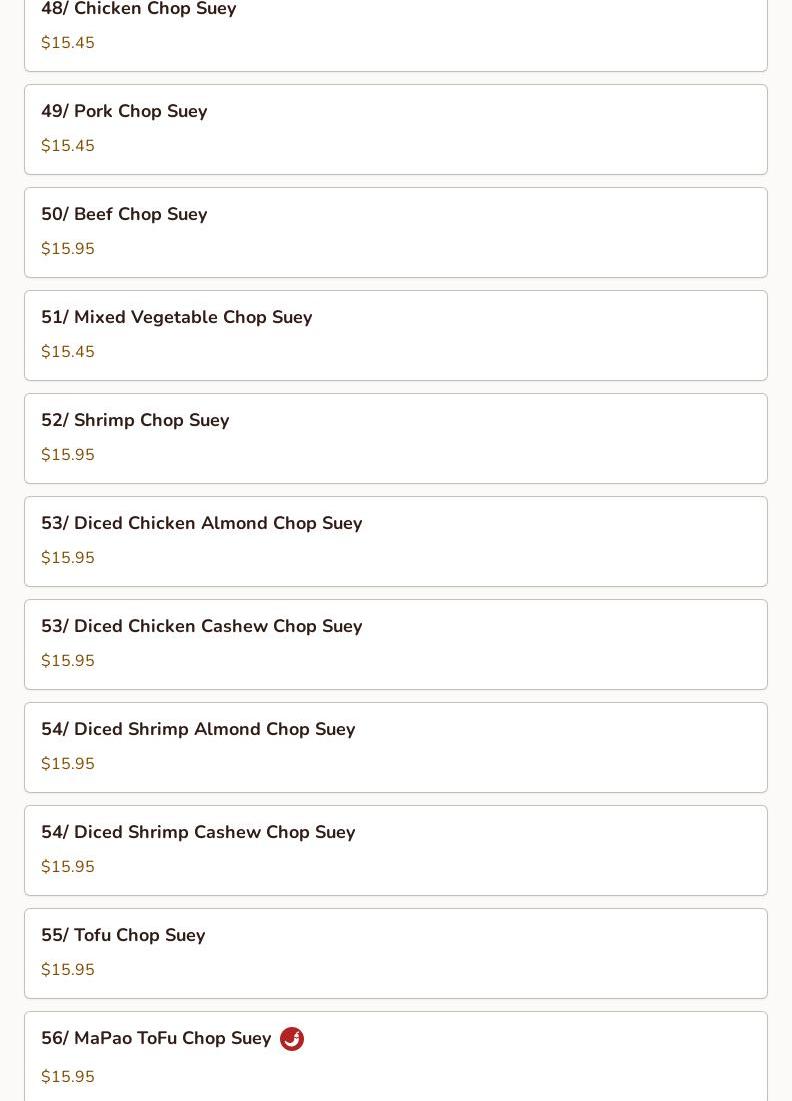Open 53/ Diced Chicken Cashew Chop Suey
The height and width of the screenshot is (1101, 792).
(x=395, y=644)
